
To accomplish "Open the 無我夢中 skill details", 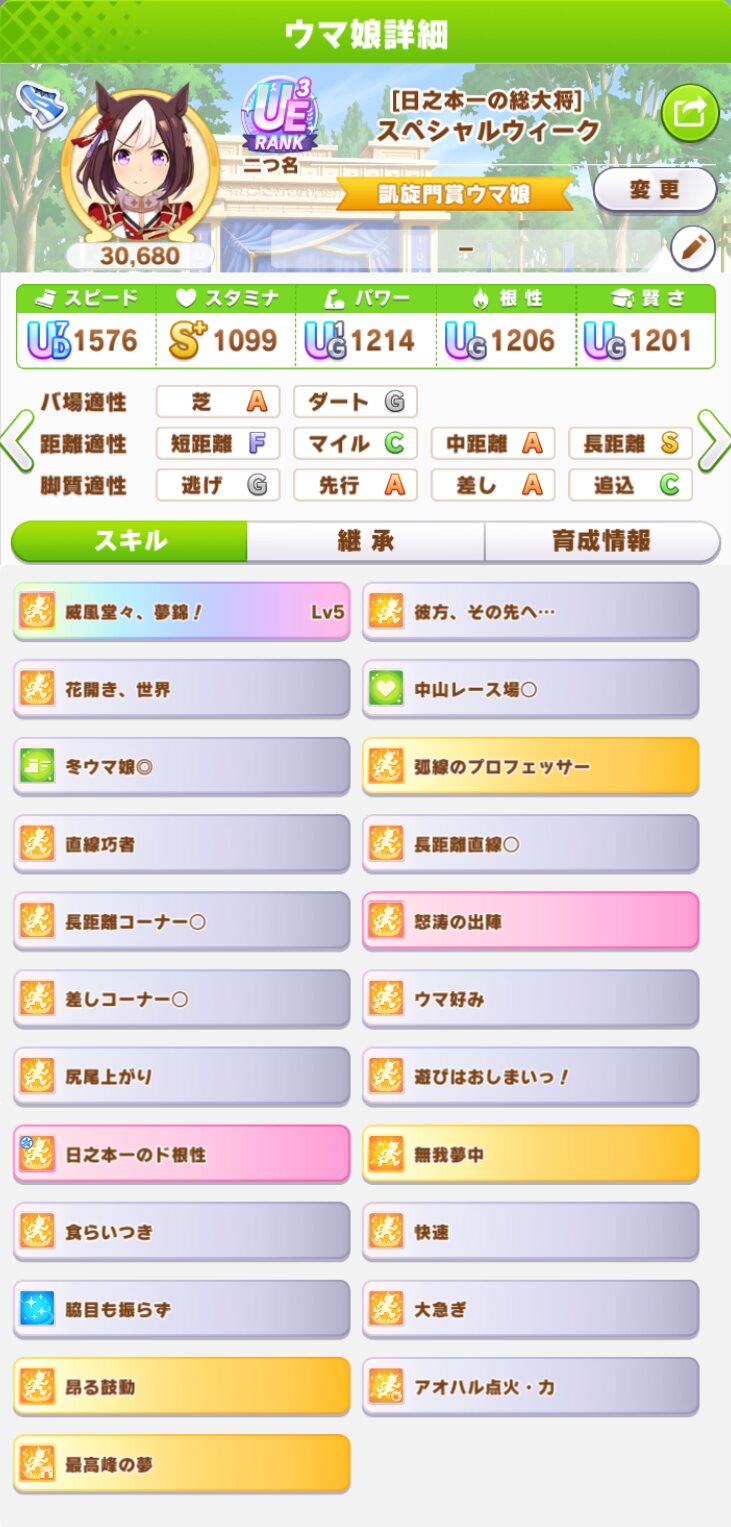I will tap(530, 1154).
